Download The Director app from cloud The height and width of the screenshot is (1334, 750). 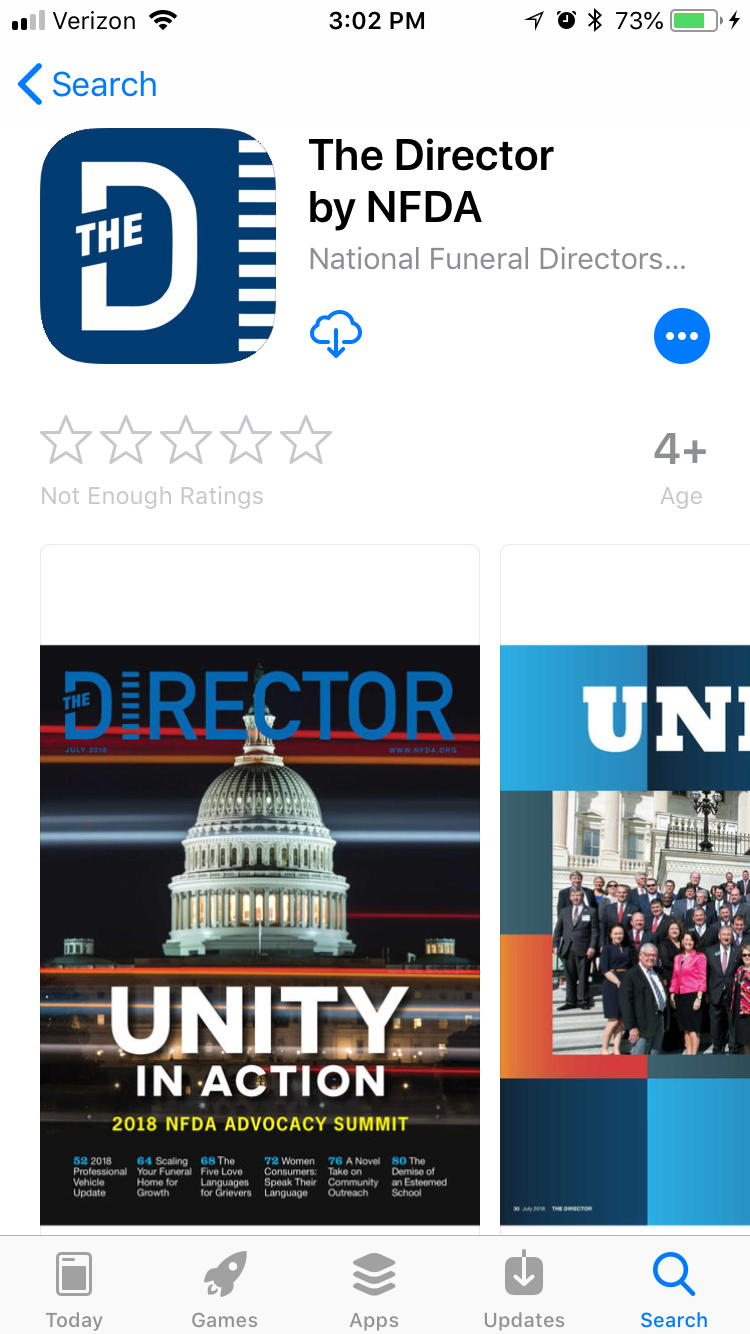click(336, 335)
